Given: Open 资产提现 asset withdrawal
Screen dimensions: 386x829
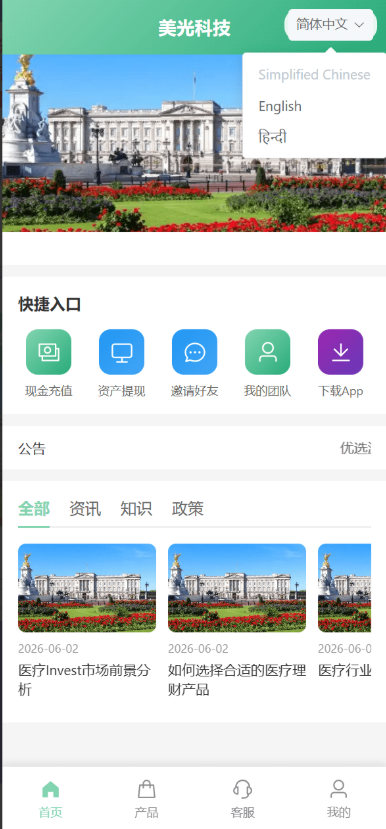Looking at the screenshot, I should click(x=122, y=363).
